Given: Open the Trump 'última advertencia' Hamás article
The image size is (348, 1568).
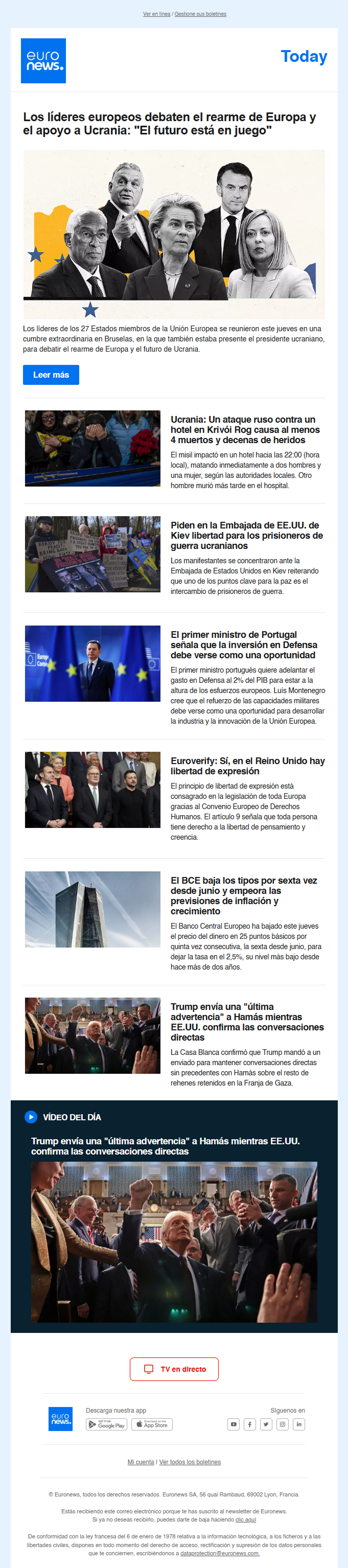Looking at the screenshot, I should click(246, 1022).
